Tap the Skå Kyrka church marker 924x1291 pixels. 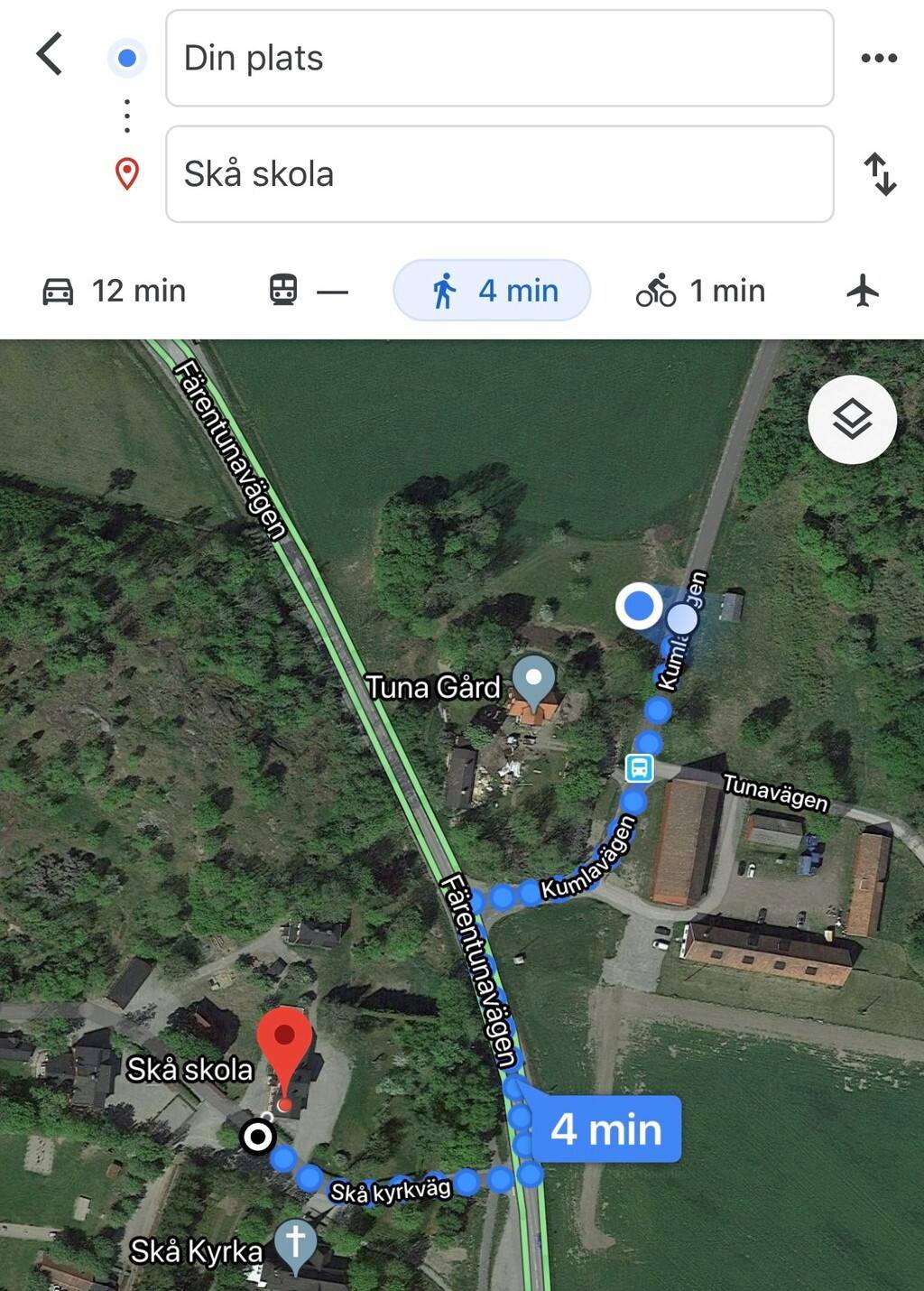[295, 1243]
